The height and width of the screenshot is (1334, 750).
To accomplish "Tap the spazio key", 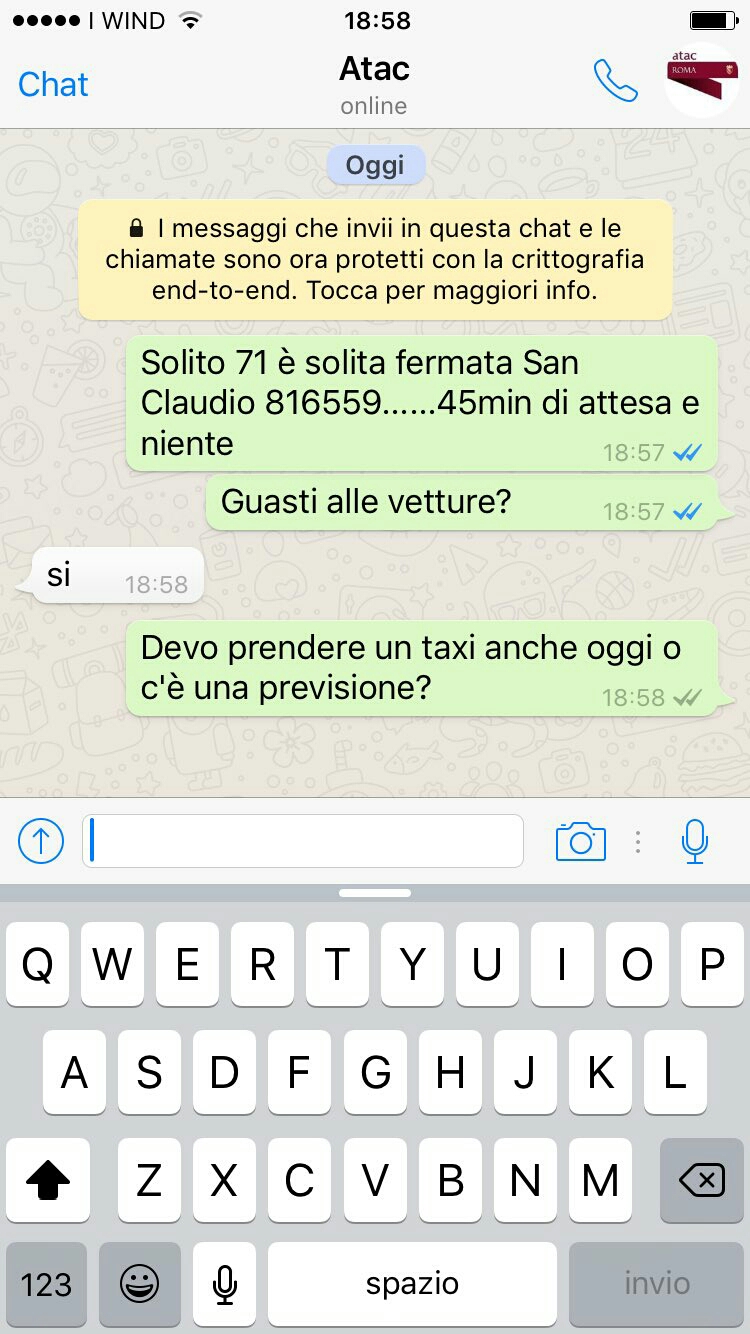I will pos(412,1284).
